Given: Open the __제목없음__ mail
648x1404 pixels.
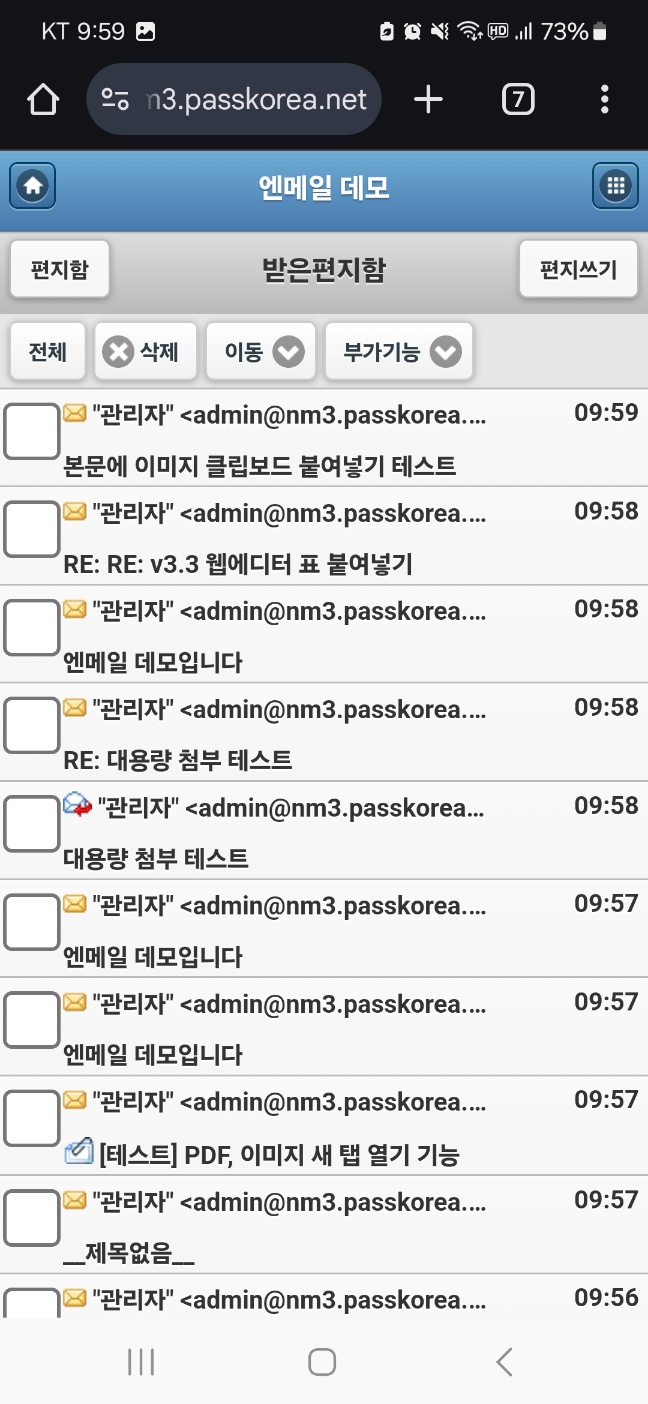Looking at the screenshot, I should [x=128, y=1253].
